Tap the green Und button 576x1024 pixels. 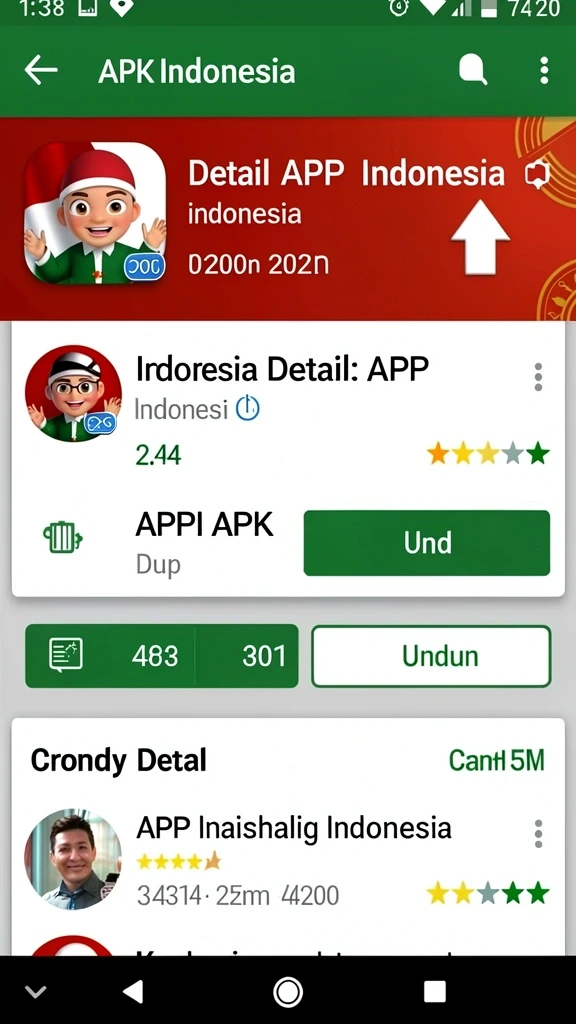426,543
